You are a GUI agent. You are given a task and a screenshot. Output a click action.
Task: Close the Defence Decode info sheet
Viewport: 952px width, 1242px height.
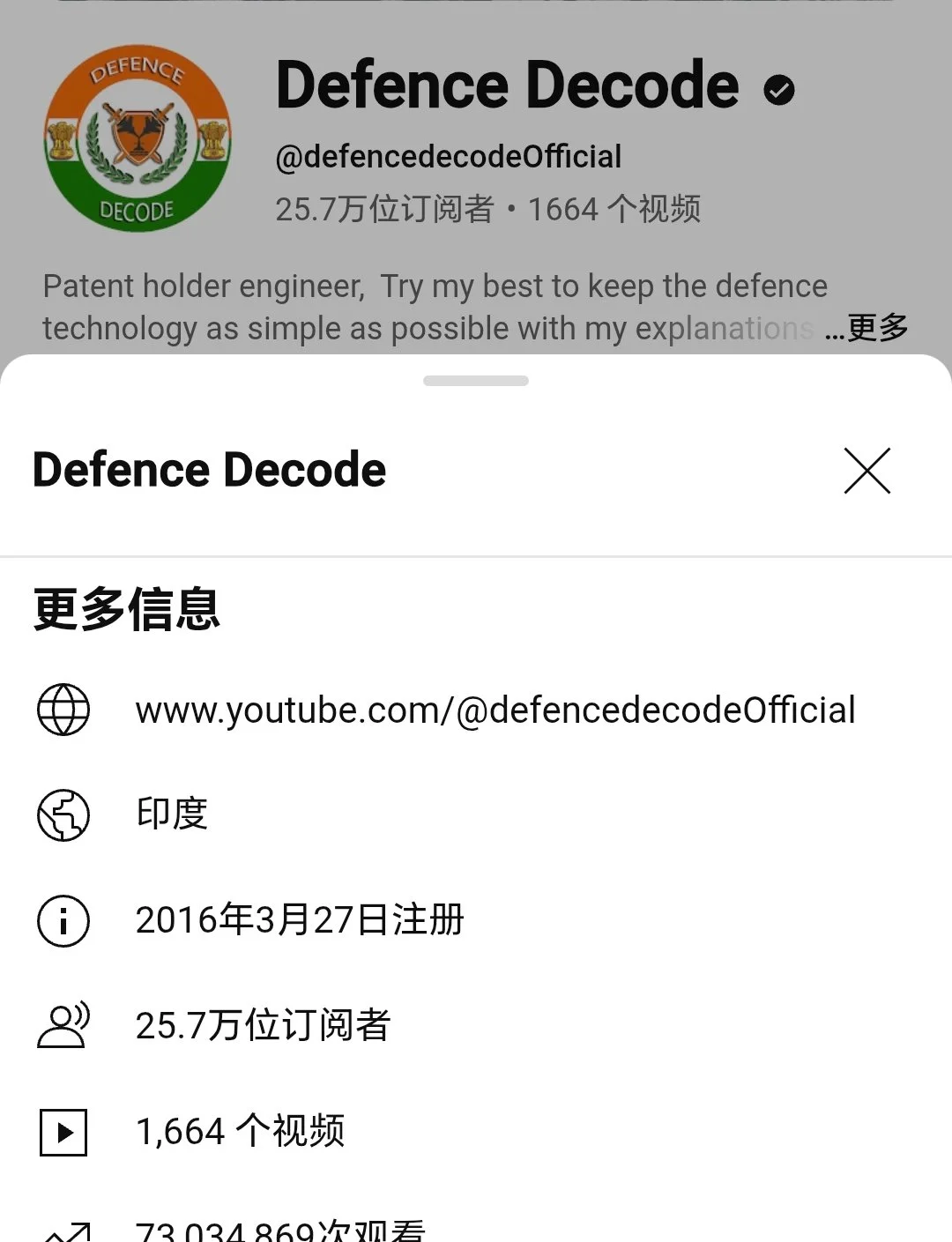866,471
